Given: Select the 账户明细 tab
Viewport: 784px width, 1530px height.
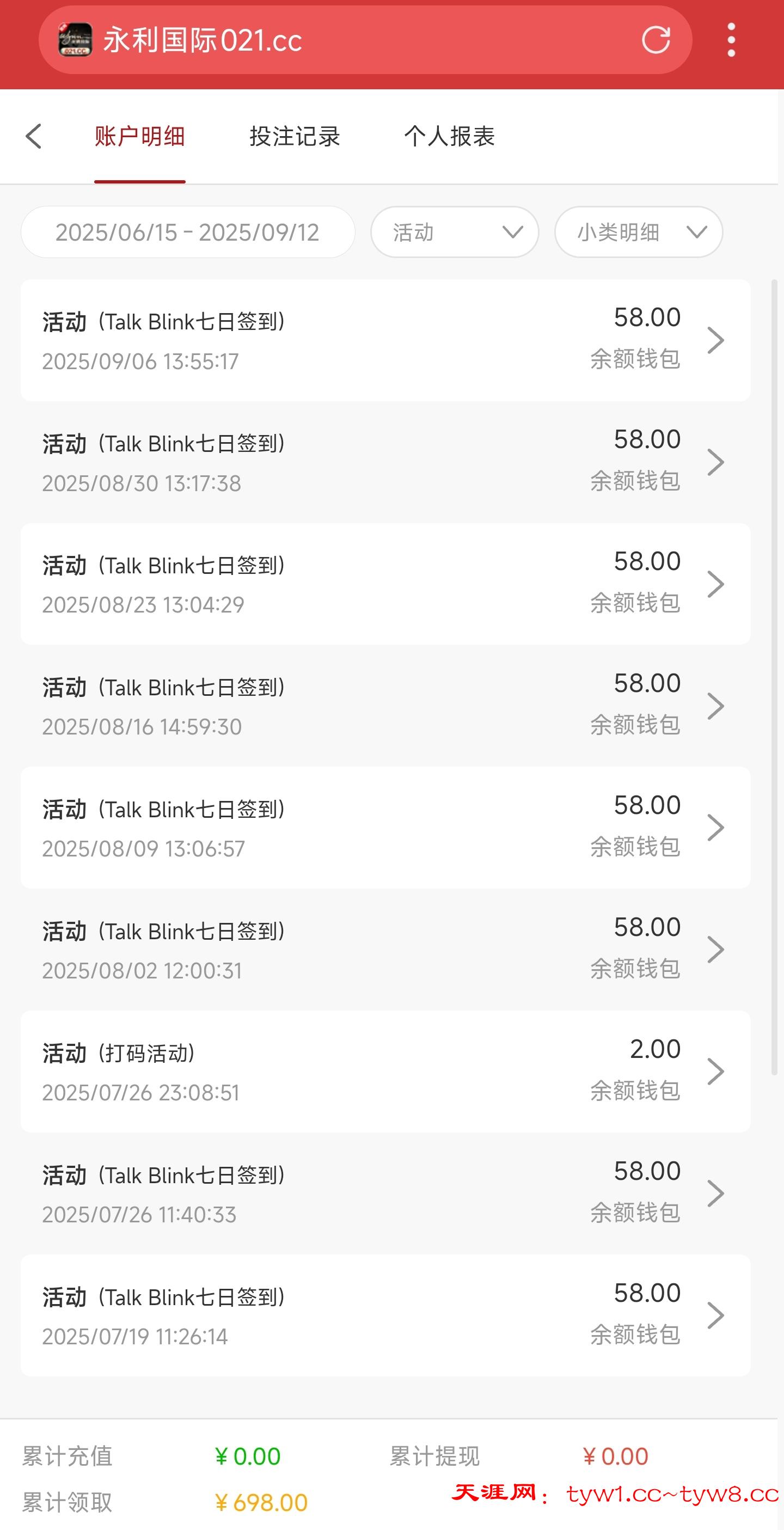Looking at the screenshot, I should point(139,136).
